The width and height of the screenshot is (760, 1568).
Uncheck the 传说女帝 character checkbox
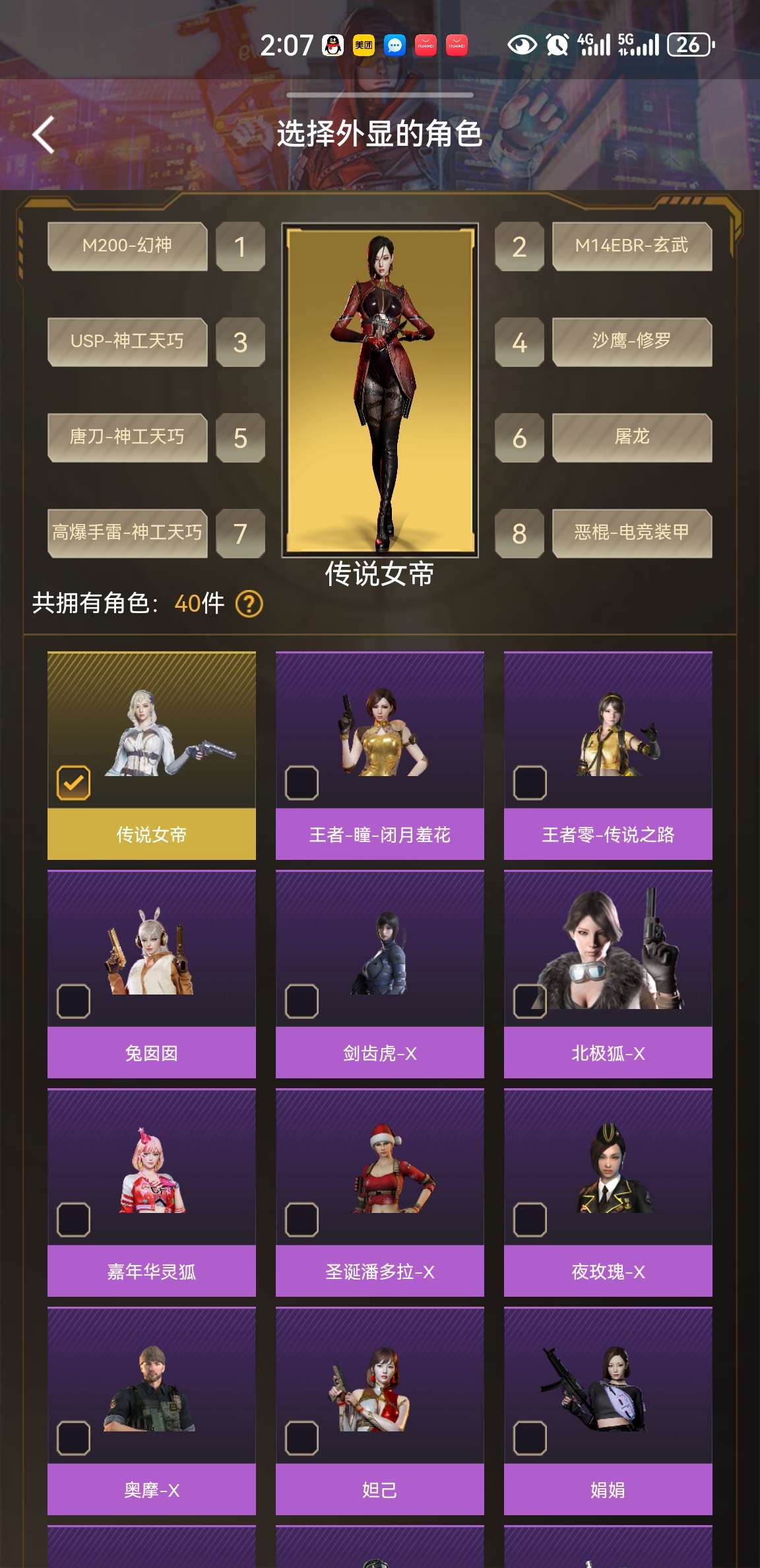(x=73, y=783)
